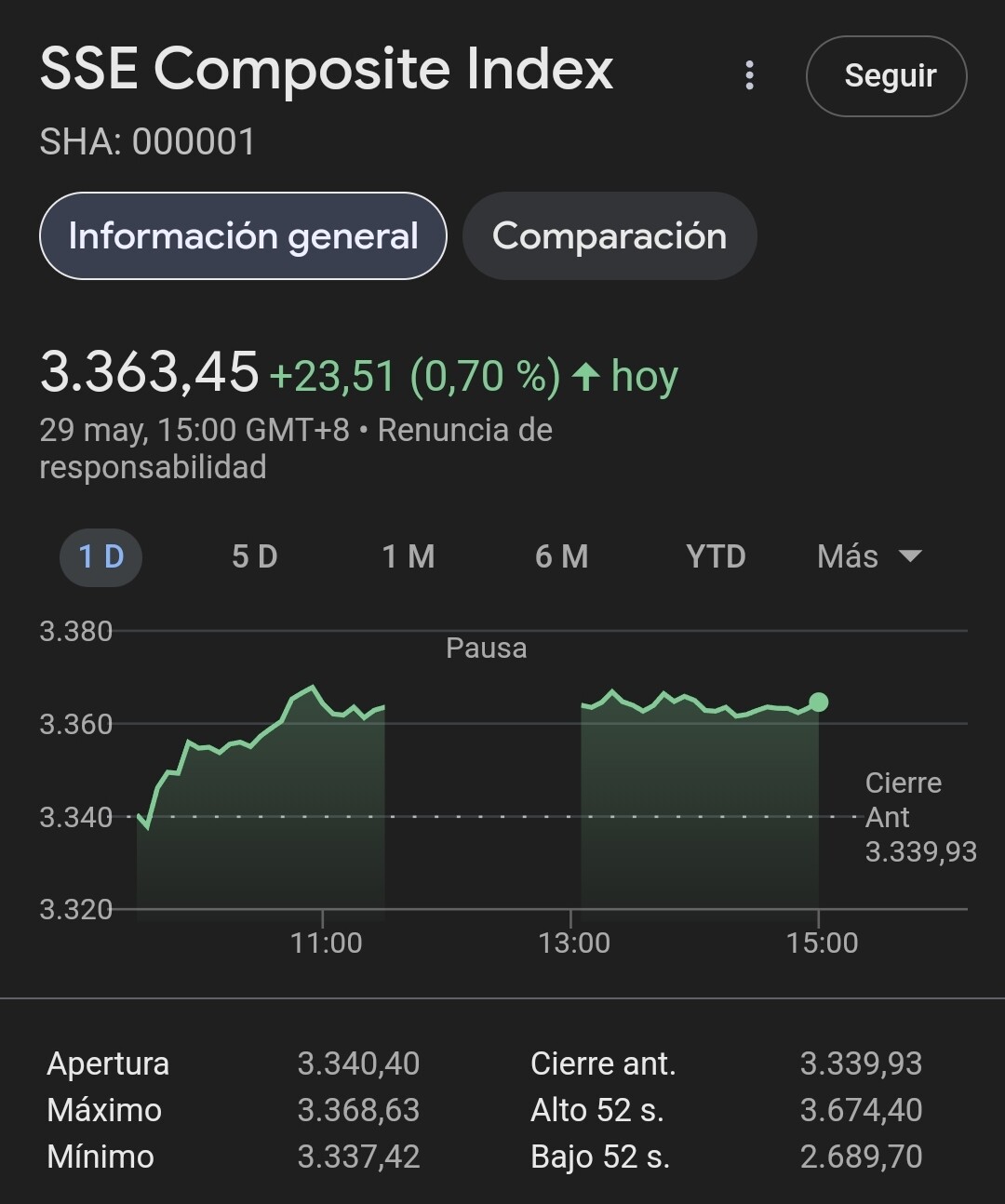Expand the Más range dropdown
This screenshot has width=1005, height=1204.
(869, 556)
